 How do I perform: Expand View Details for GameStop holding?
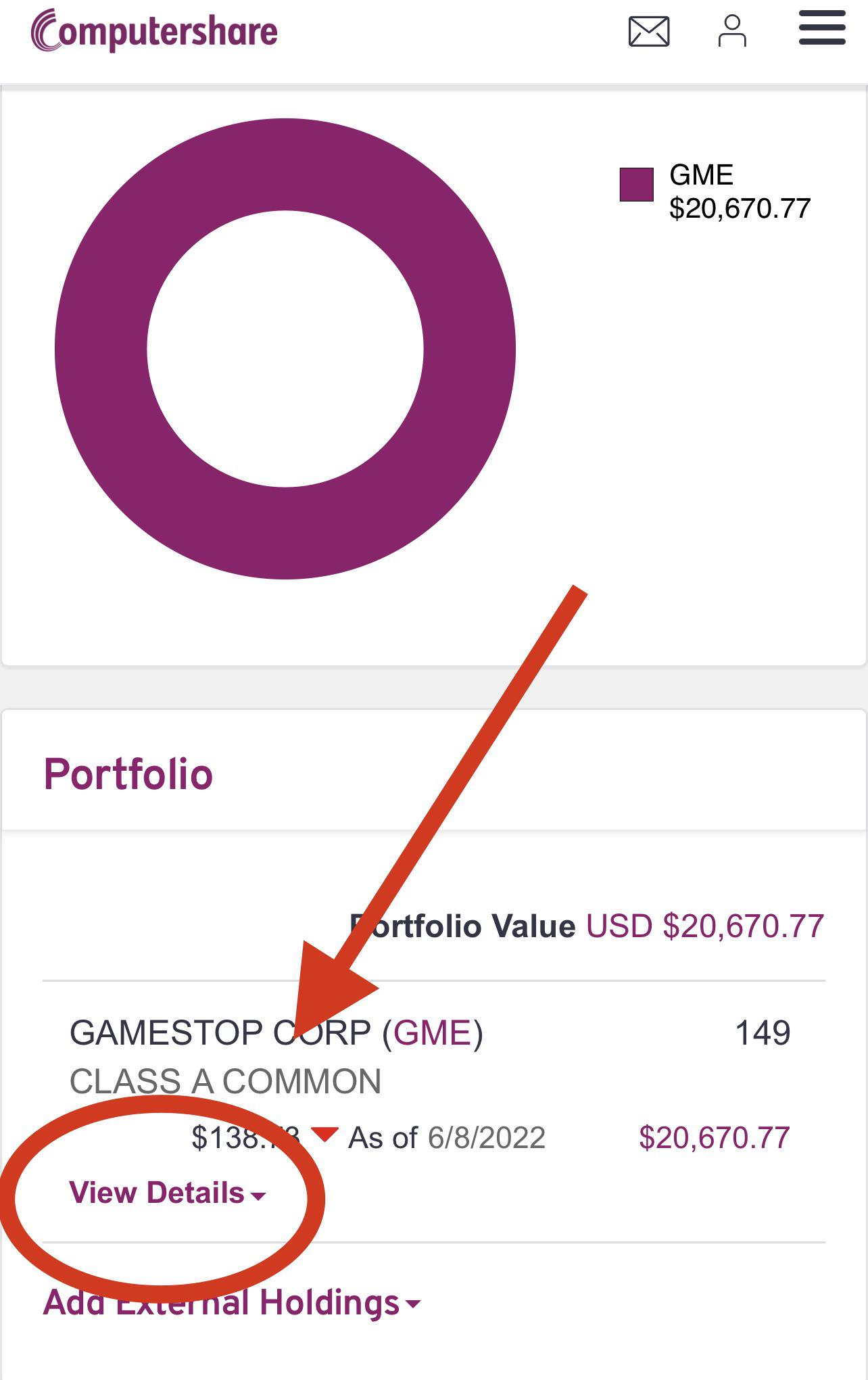167,1193
